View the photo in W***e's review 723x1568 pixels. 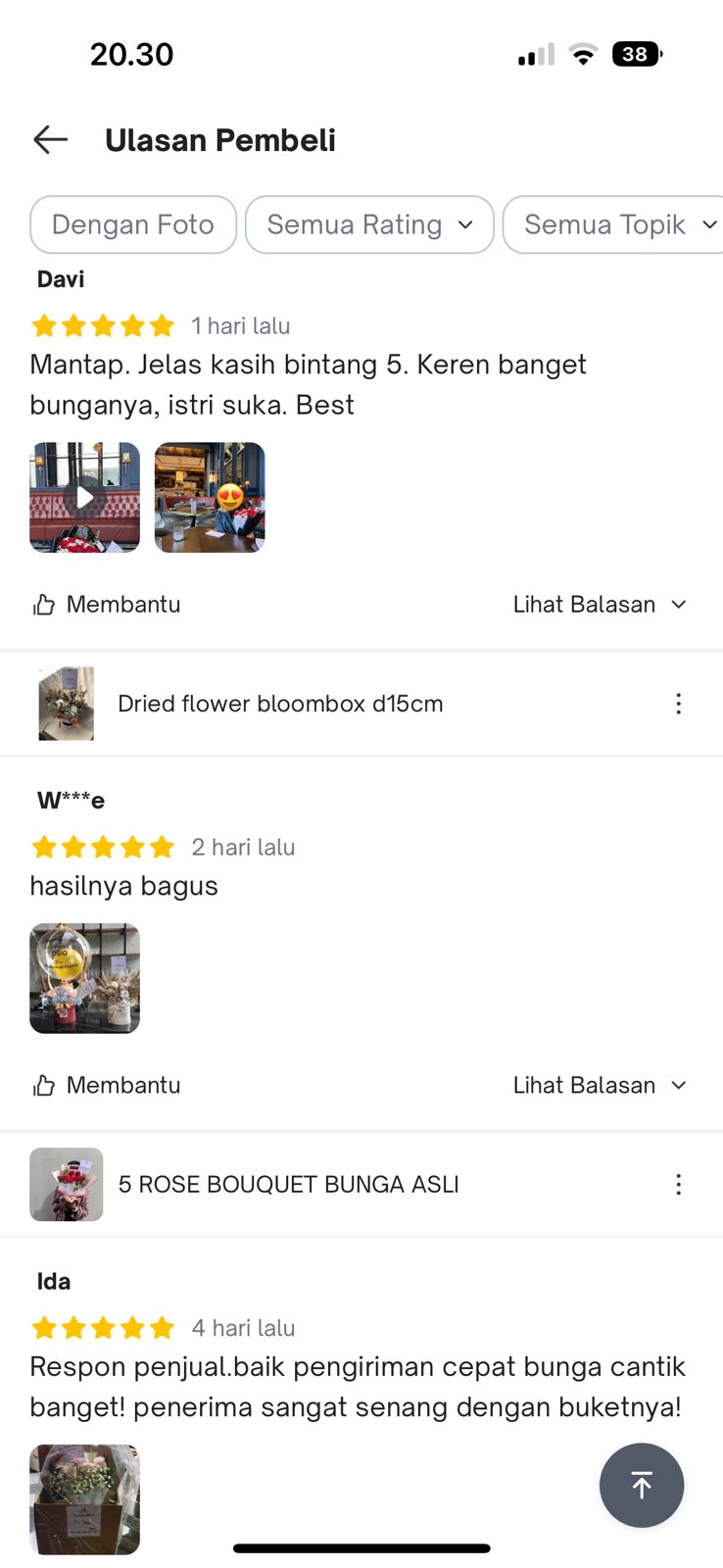(85, 978)
